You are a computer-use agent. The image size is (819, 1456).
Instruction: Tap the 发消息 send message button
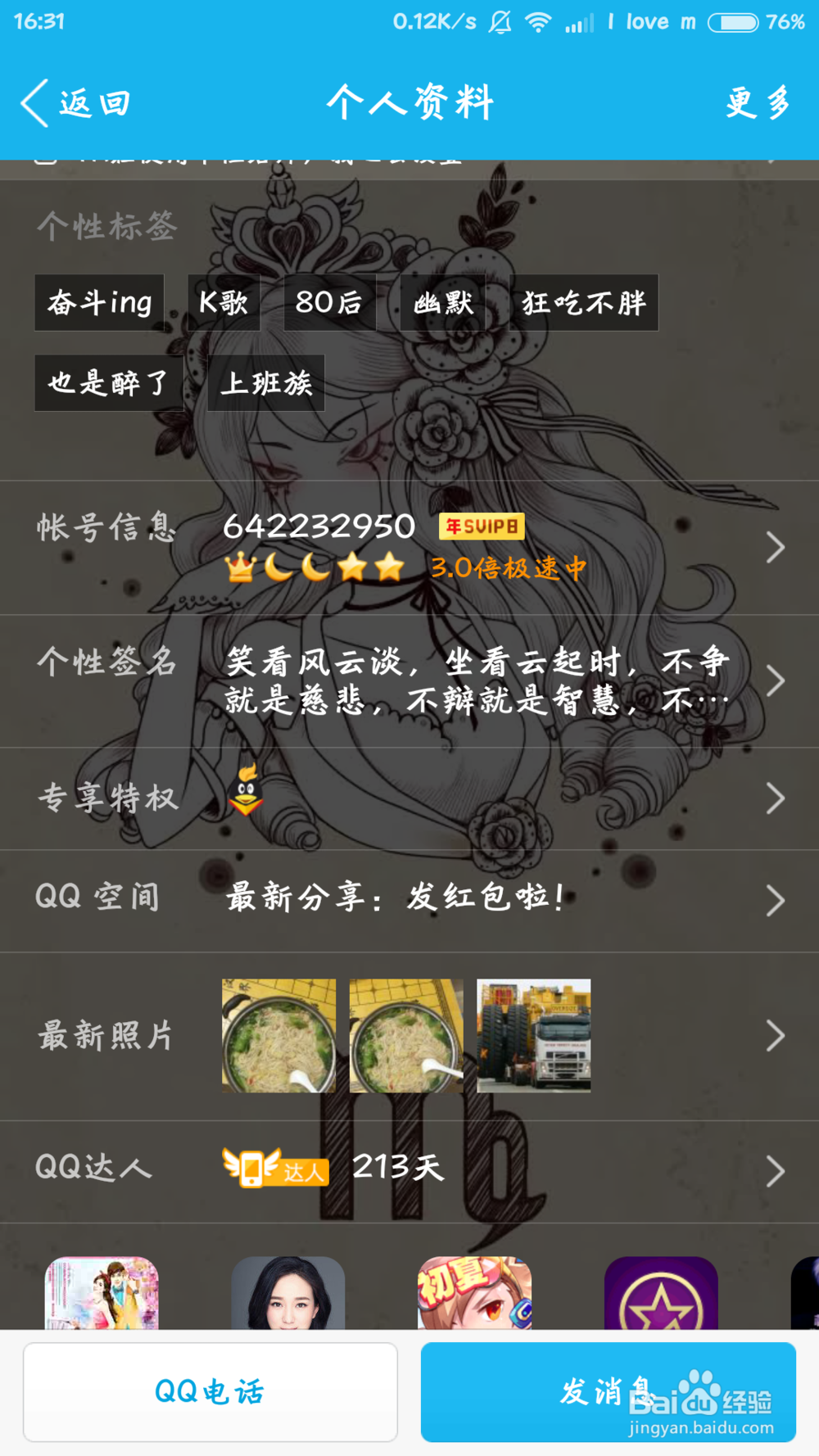[x=610, y=1390]
